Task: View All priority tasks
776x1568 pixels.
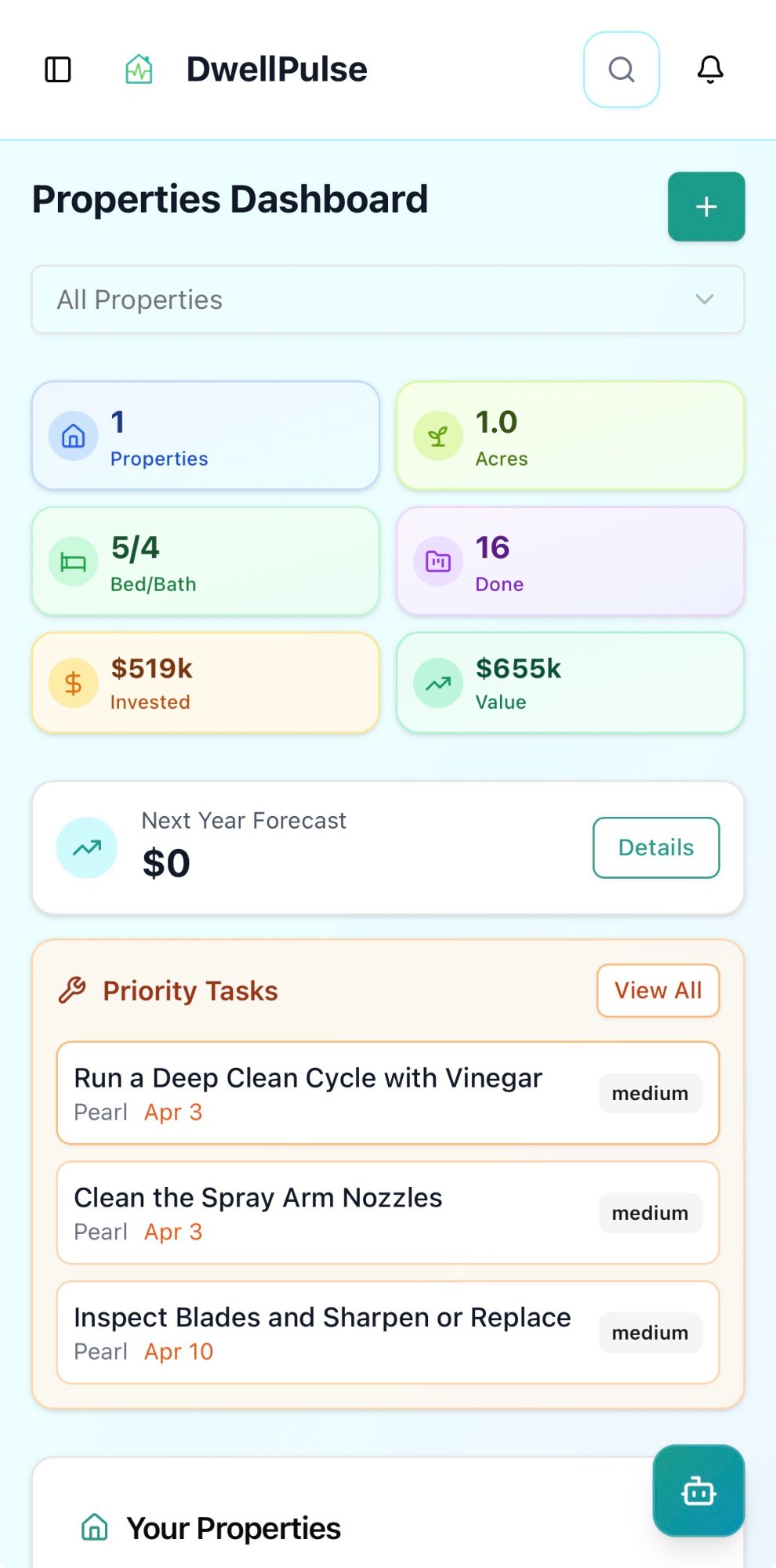Action: (657, 990)
